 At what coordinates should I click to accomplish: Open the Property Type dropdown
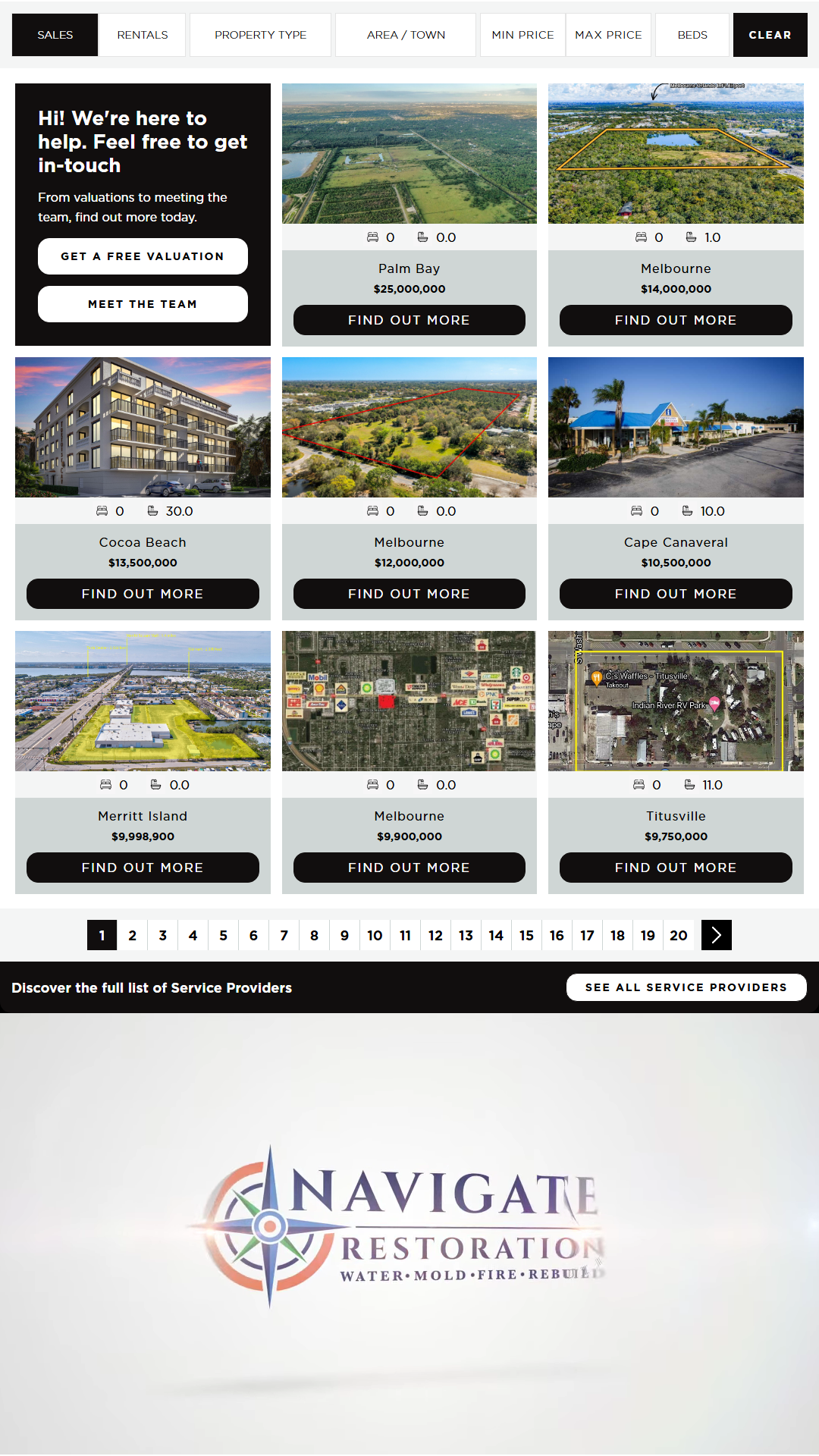[260, 35]
